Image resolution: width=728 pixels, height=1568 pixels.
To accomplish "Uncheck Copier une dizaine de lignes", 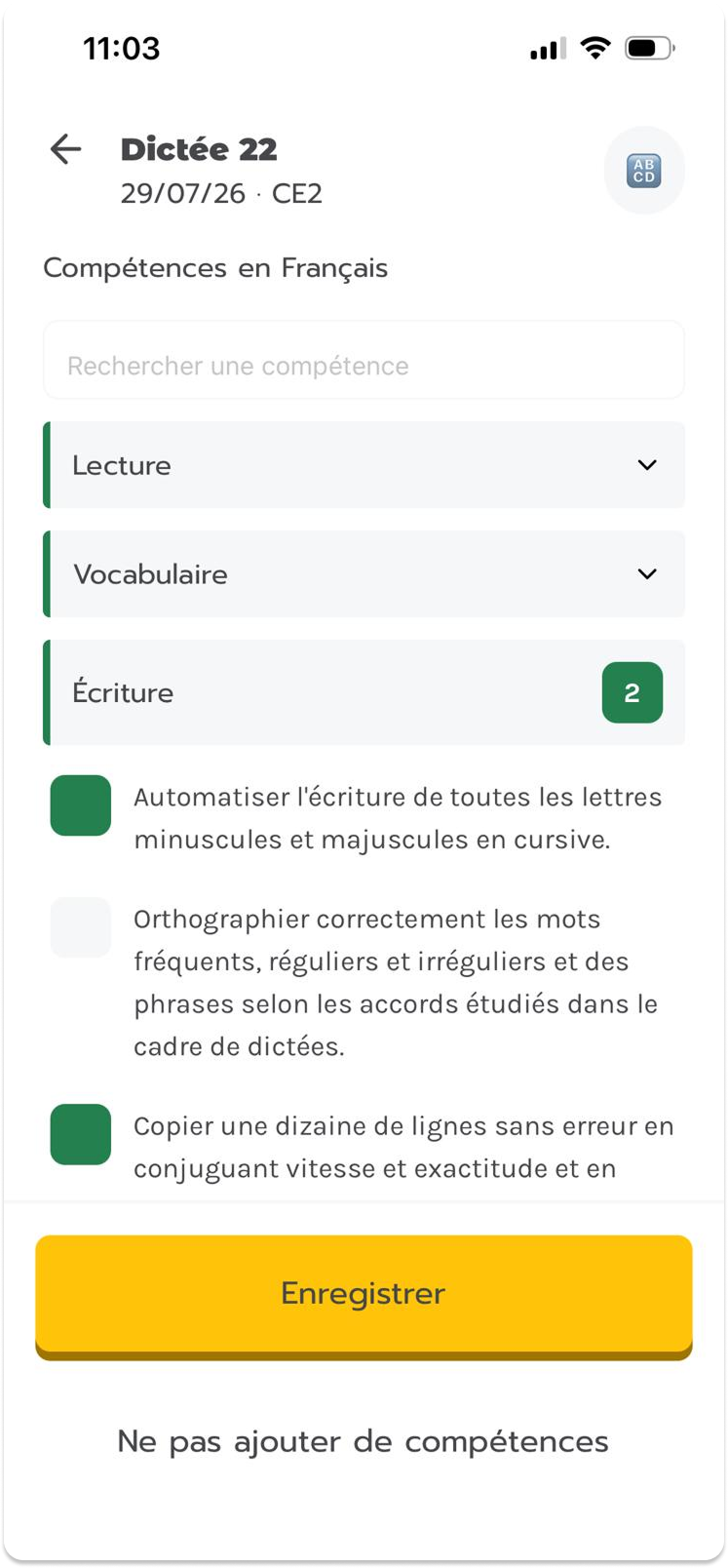I will 81,1134.
